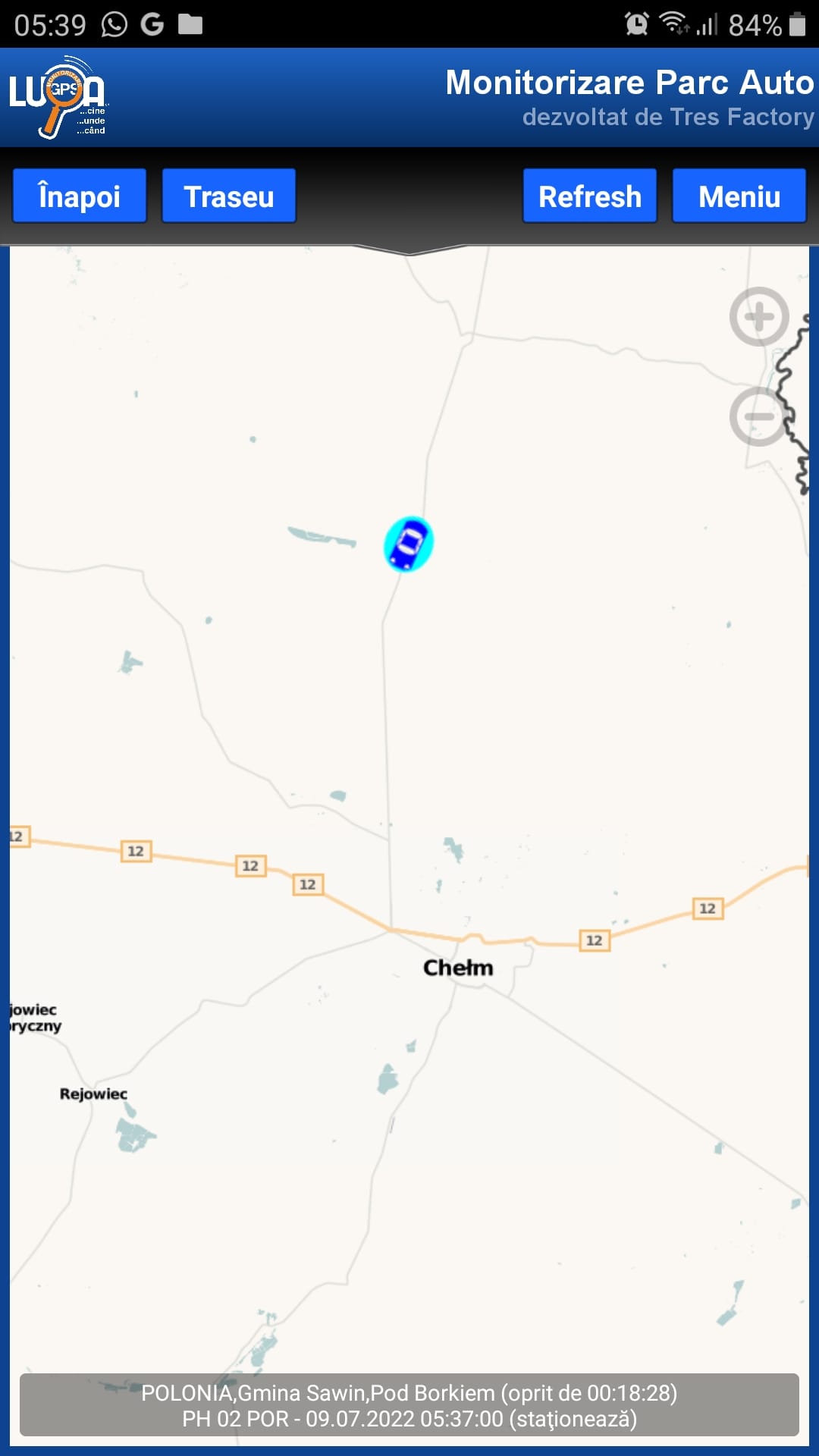Zoom out of the map
This screenshot has width=819, height=1456.
(758, 416)
